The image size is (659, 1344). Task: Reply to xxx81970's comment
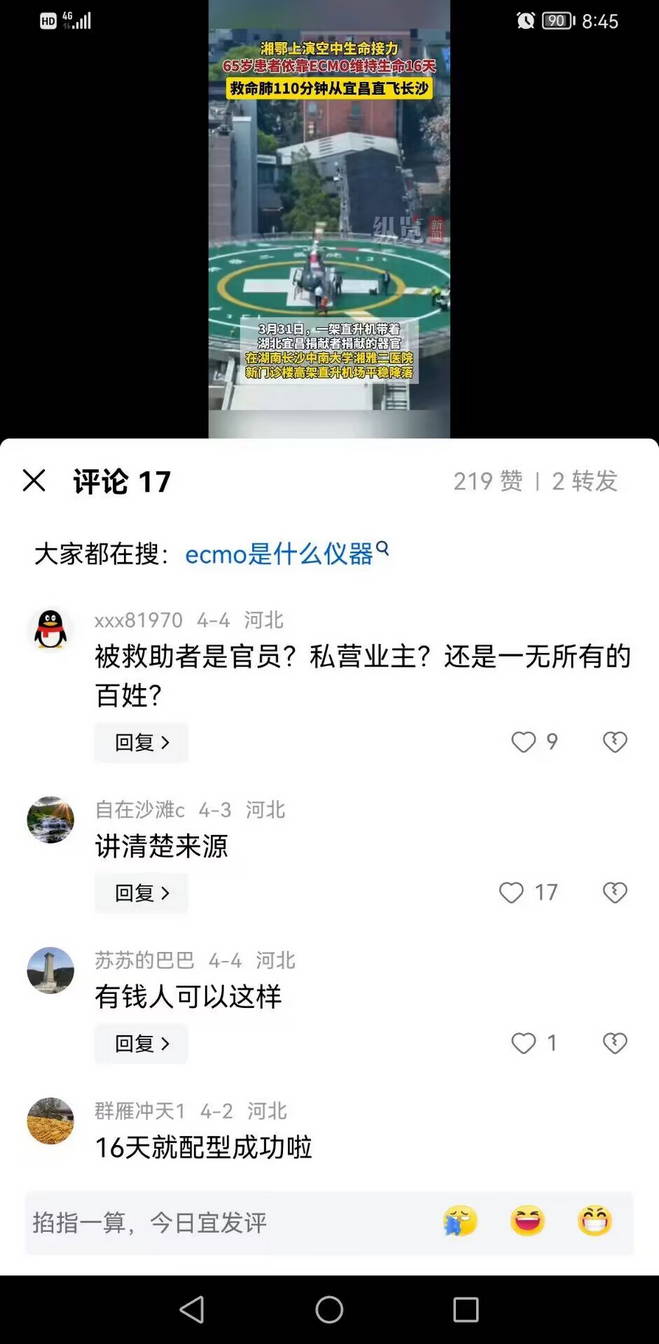(x=141, y=742)
